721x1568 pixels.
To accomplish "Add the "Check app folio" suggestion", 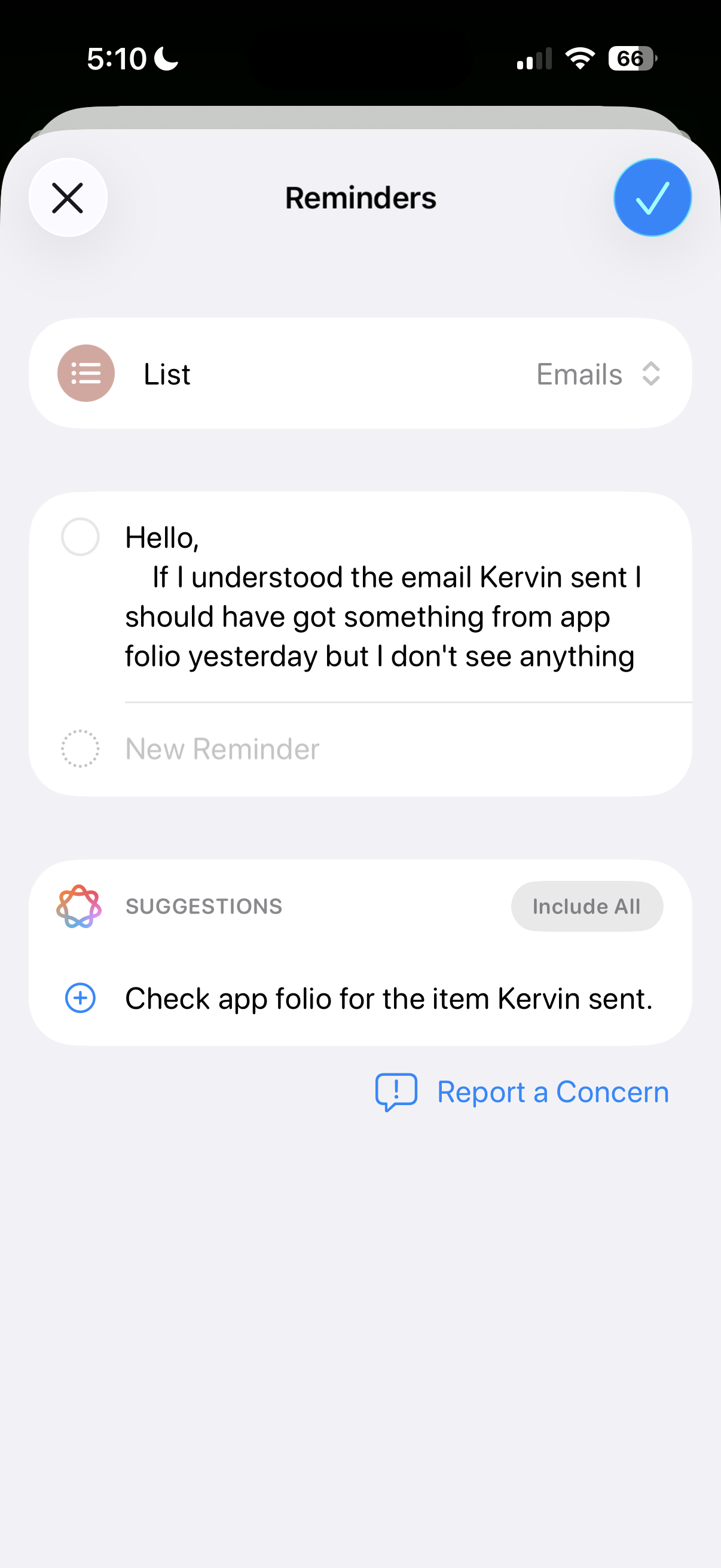I will 80,998.
